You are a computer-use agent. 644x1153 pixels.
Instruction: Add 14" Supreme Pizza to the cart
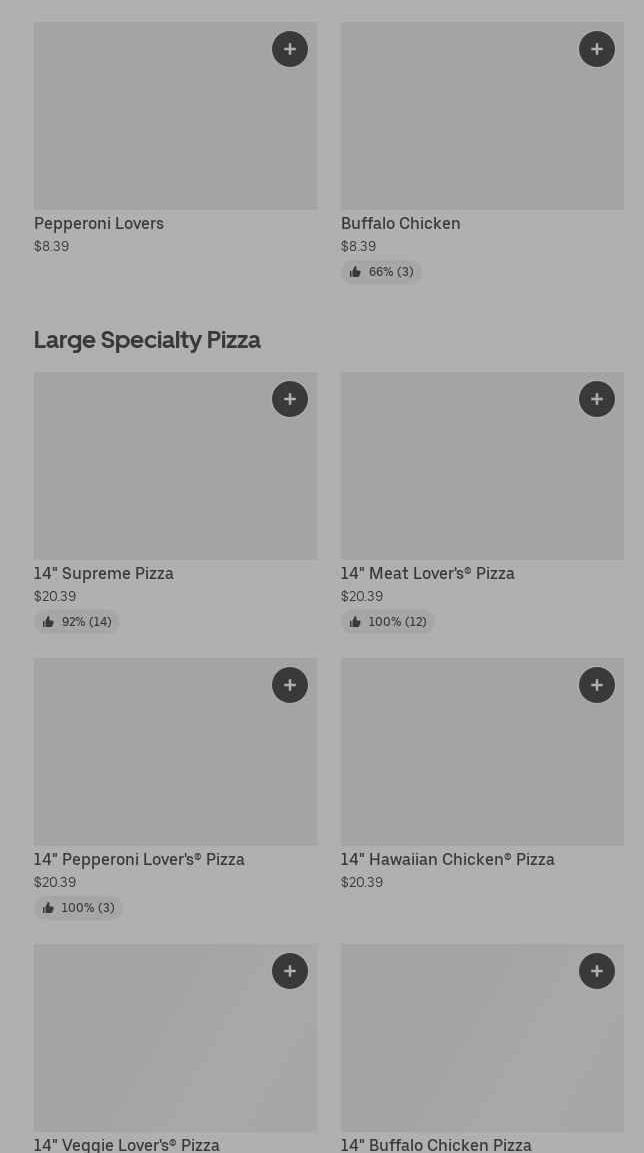pyautogui.click(x=290, y=399)
